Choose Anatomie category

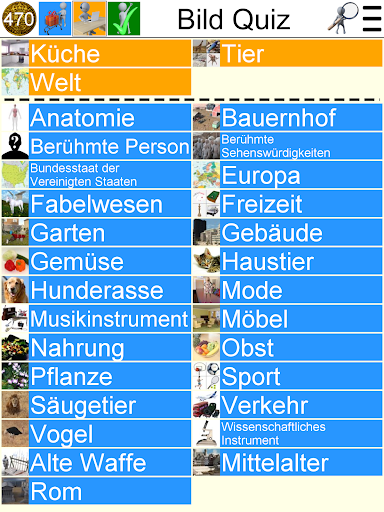(96, 117)
